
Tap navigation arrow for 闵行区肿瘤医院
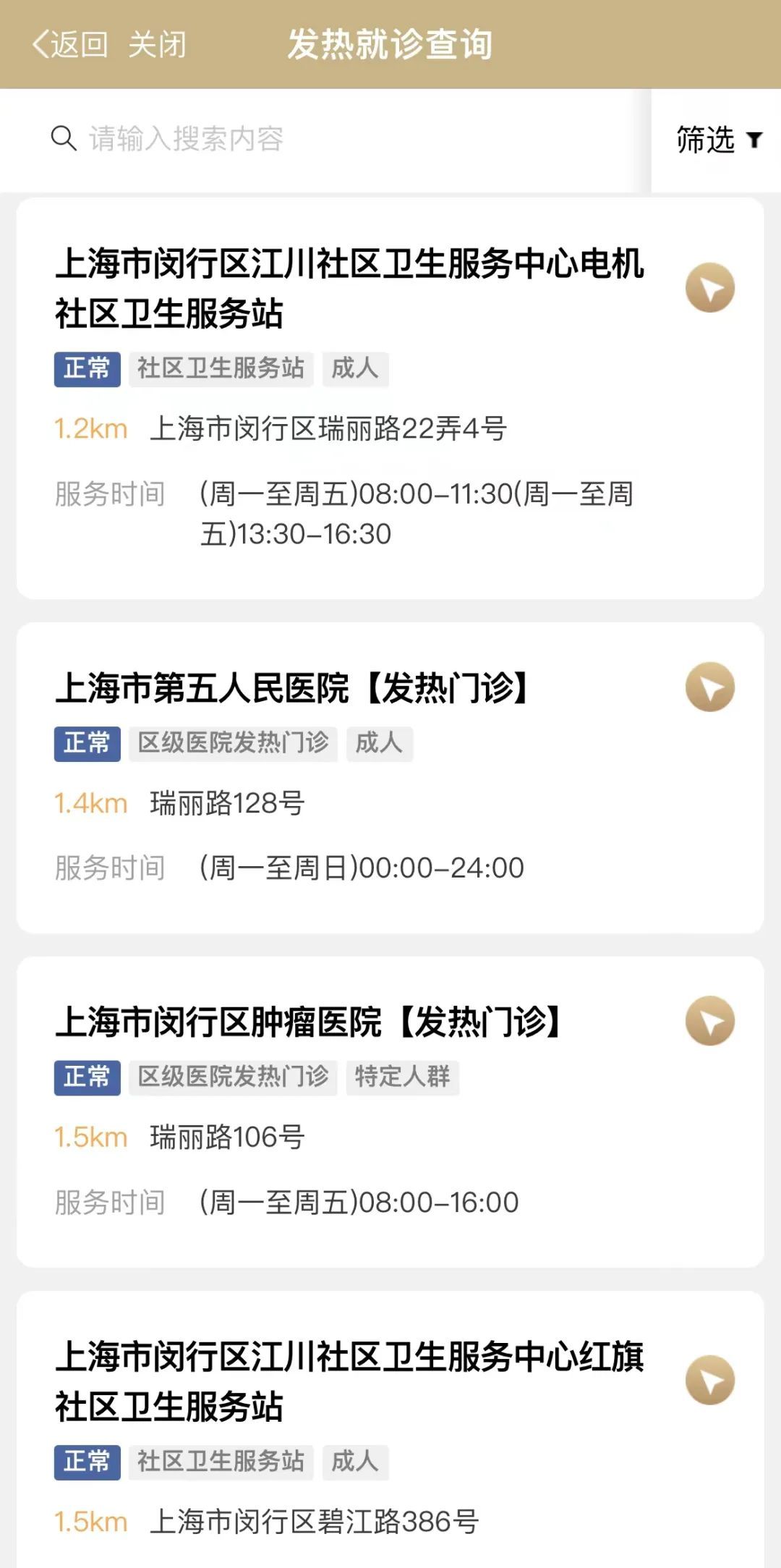(x=710, y=1022)
